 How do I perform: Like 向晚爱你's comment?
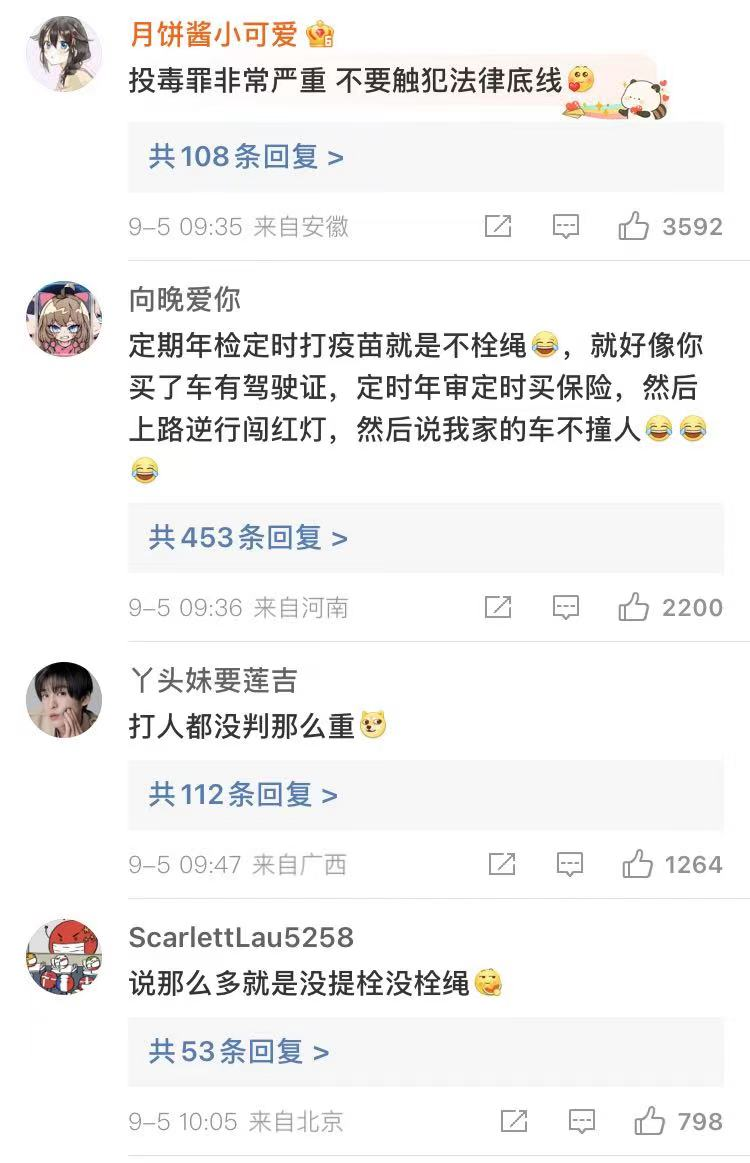[634, 607]
